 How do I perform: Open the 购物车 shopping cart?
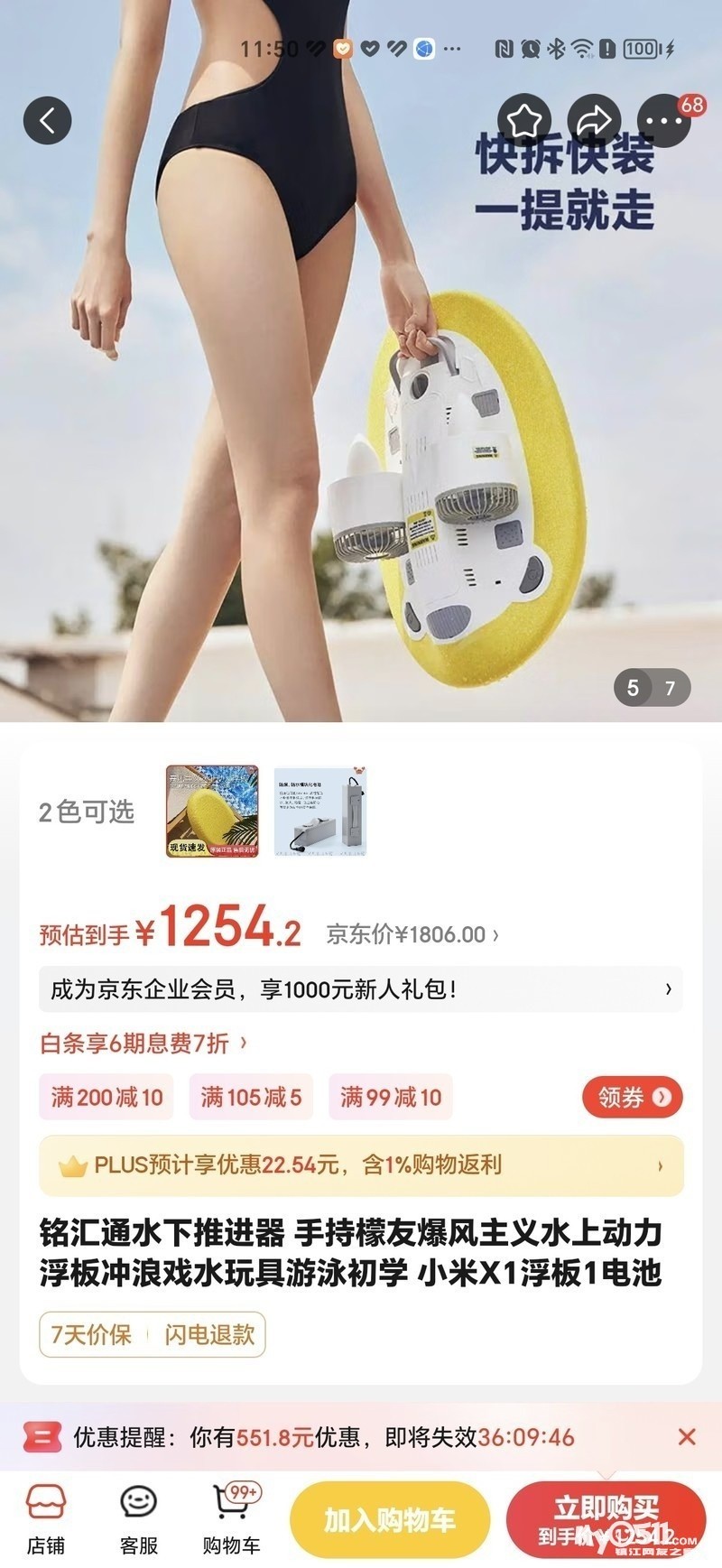pyautogui.click(x=231, y=1520)
